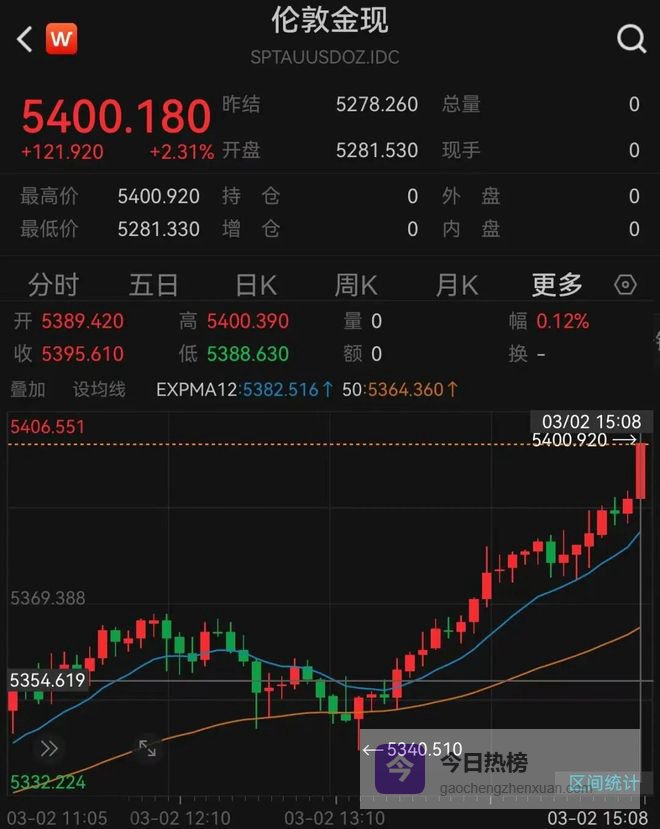Viewport: 660px width, 829px height.
Task: Switch to the 分时 chart tab
Action: pos(53,285)
